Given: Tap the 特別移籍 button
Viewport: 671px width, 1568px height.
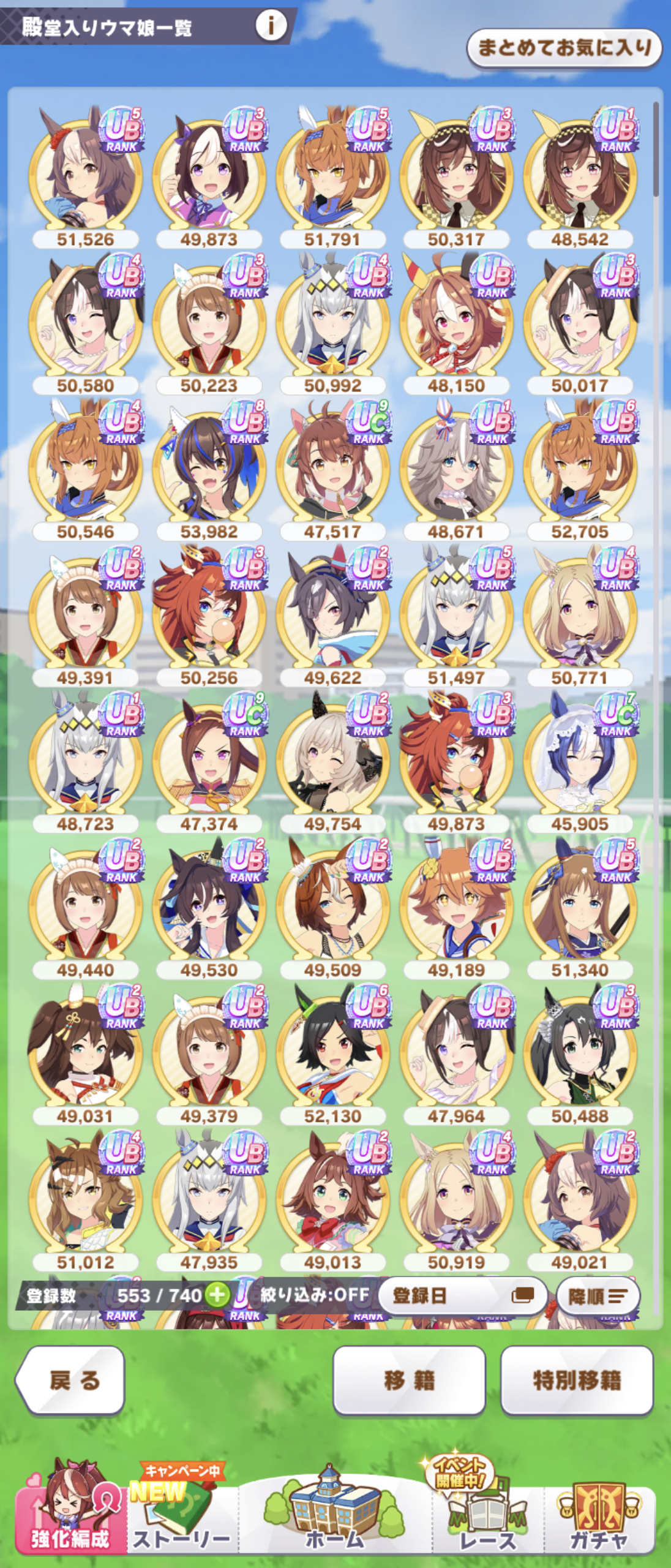Looking at the screenshot, I should tap(577, 1381).
